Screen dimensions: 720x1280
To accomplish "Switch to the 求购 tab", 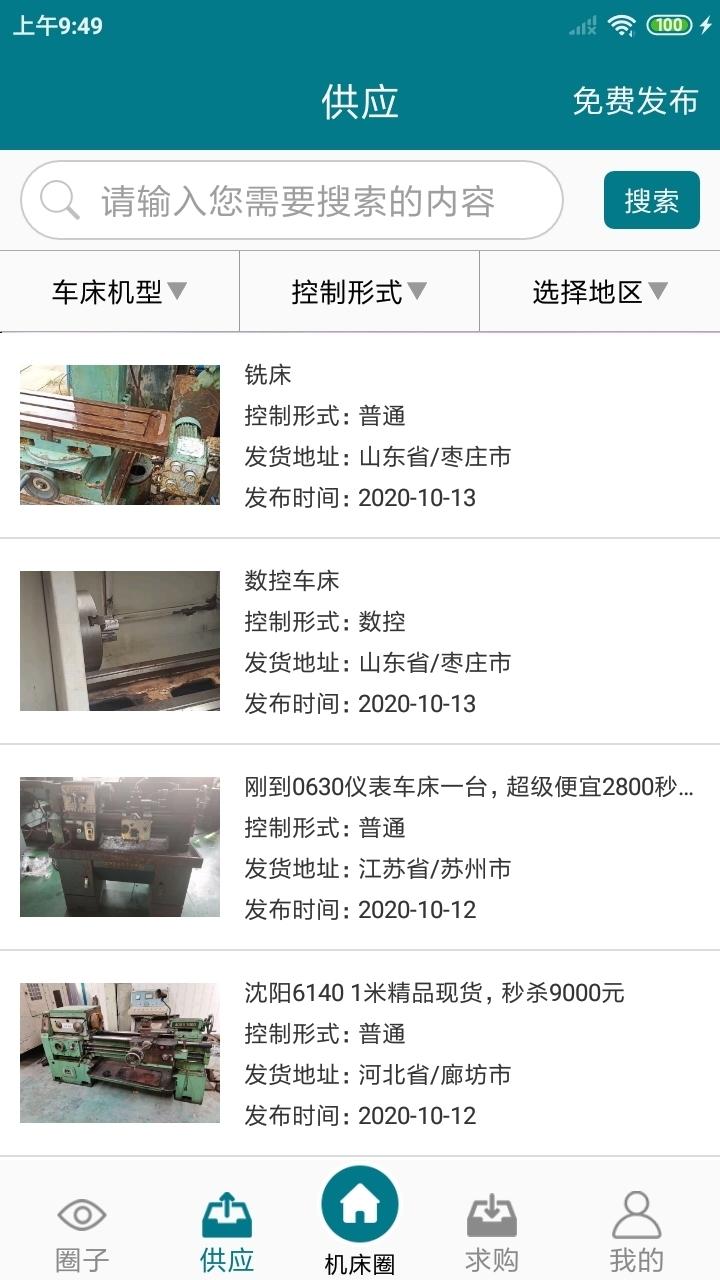I will coord(492,1230).
